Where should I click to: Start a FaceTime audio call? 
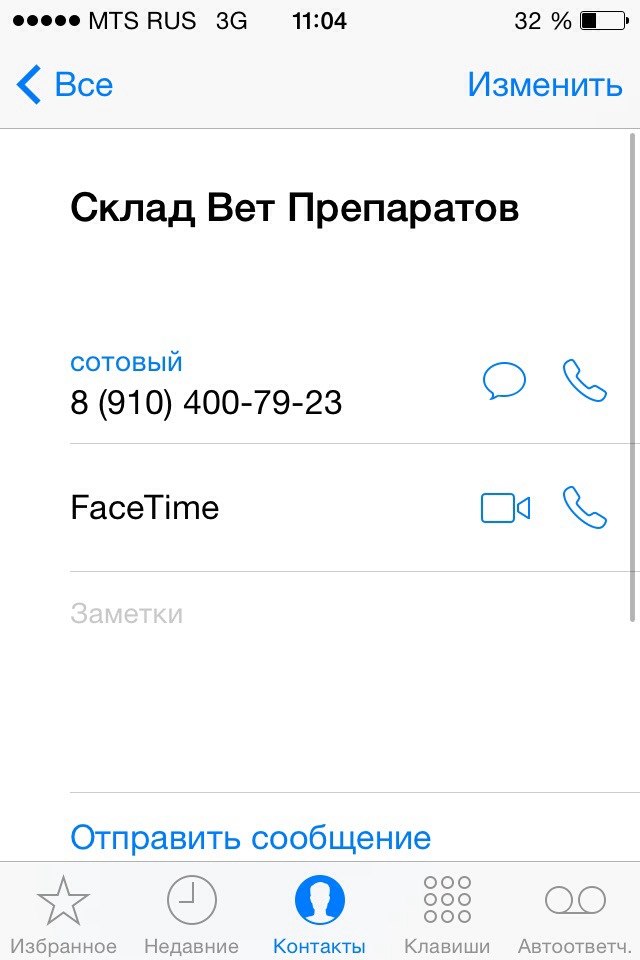pos(585,508)
